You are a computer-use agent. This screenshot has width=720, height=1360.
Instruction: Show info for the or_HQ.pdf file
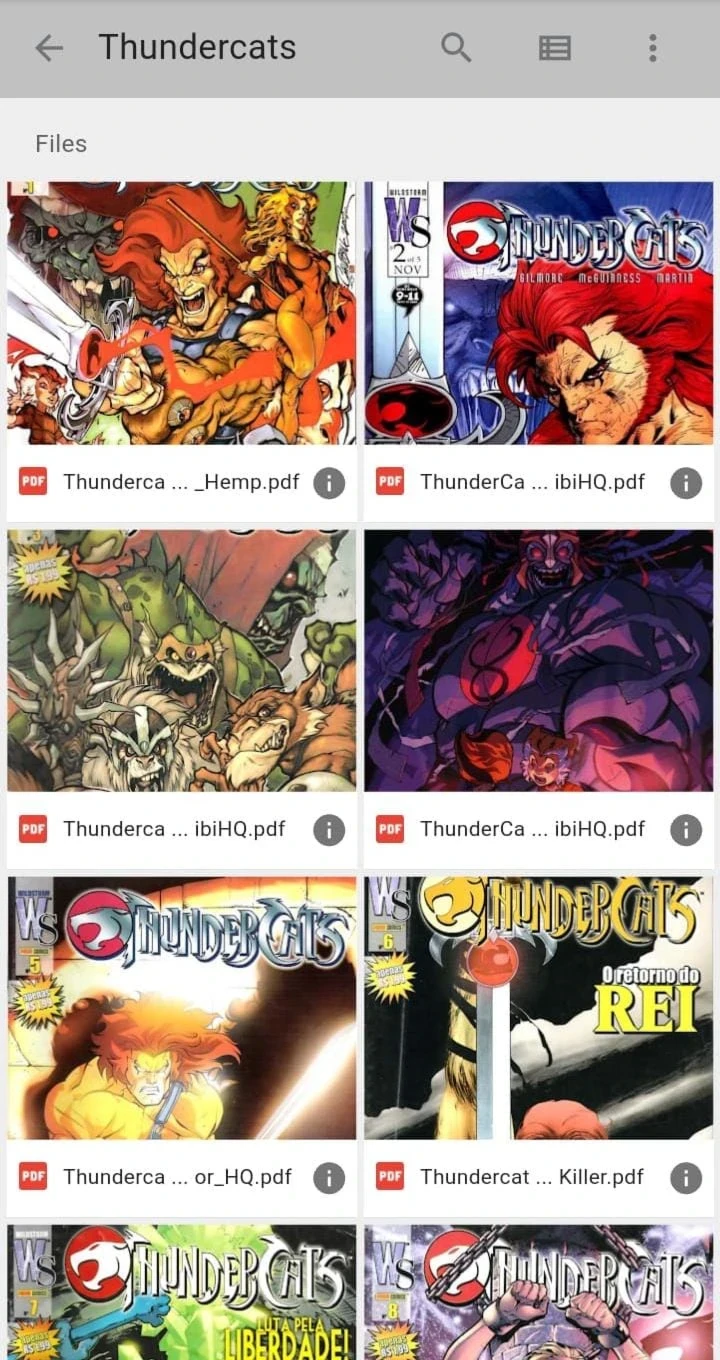[329, 1178]
